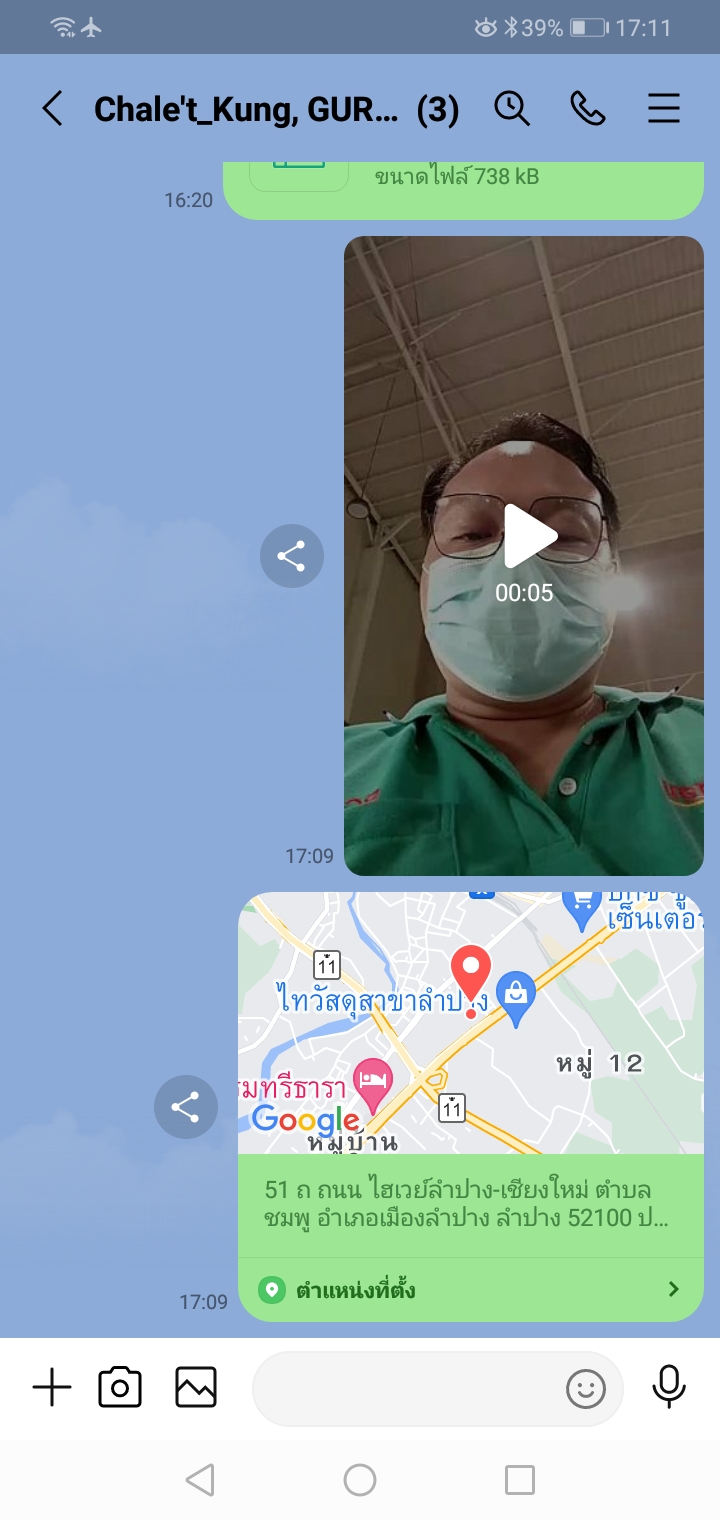Search messages in this chat
720x1520 pixels.
512,108
